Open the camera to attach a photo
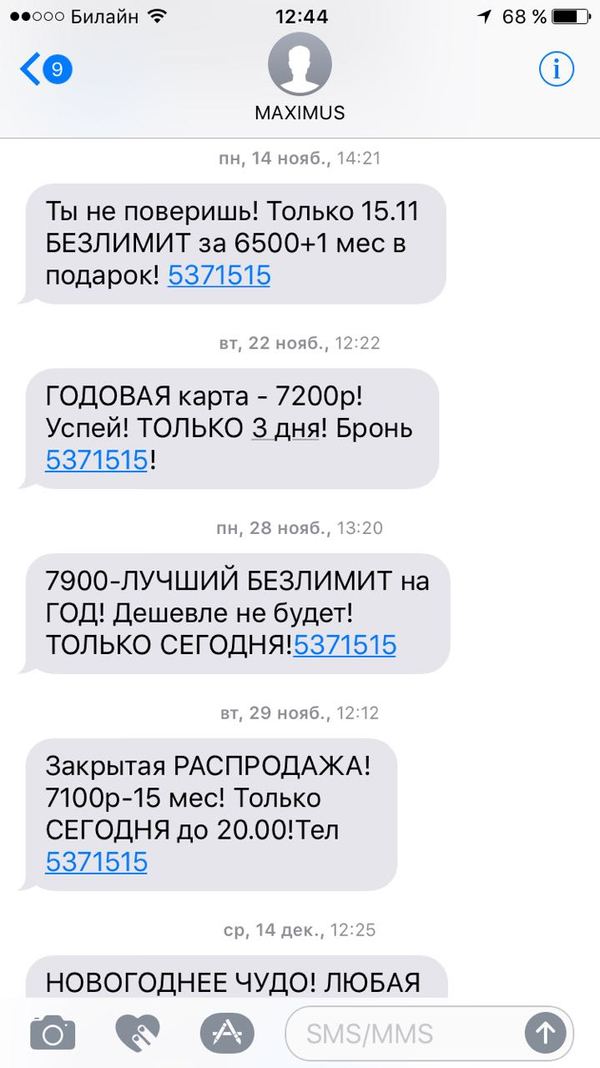This screenshot has width=600, height=1068. (53, 1030)
